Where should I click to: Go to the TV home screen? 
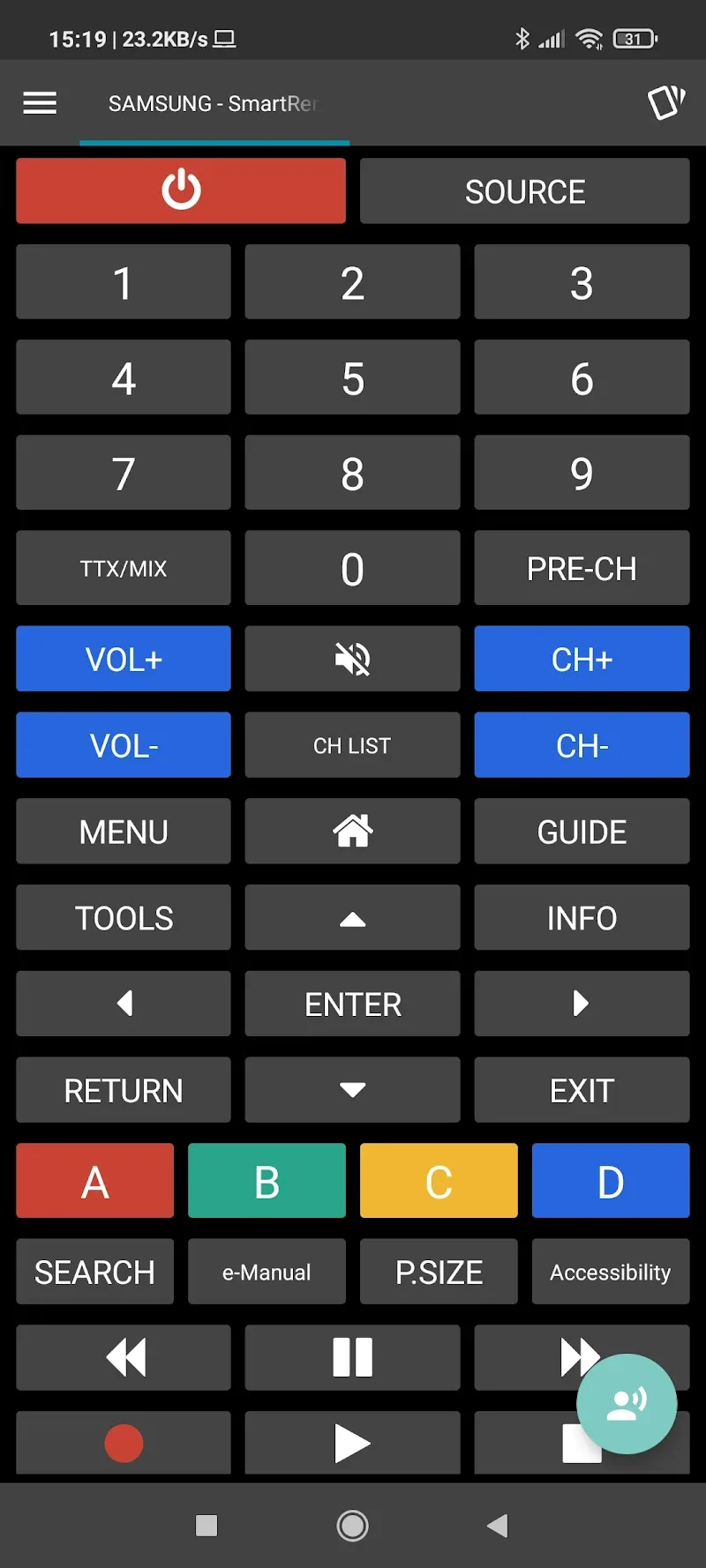tap(352, 831)
